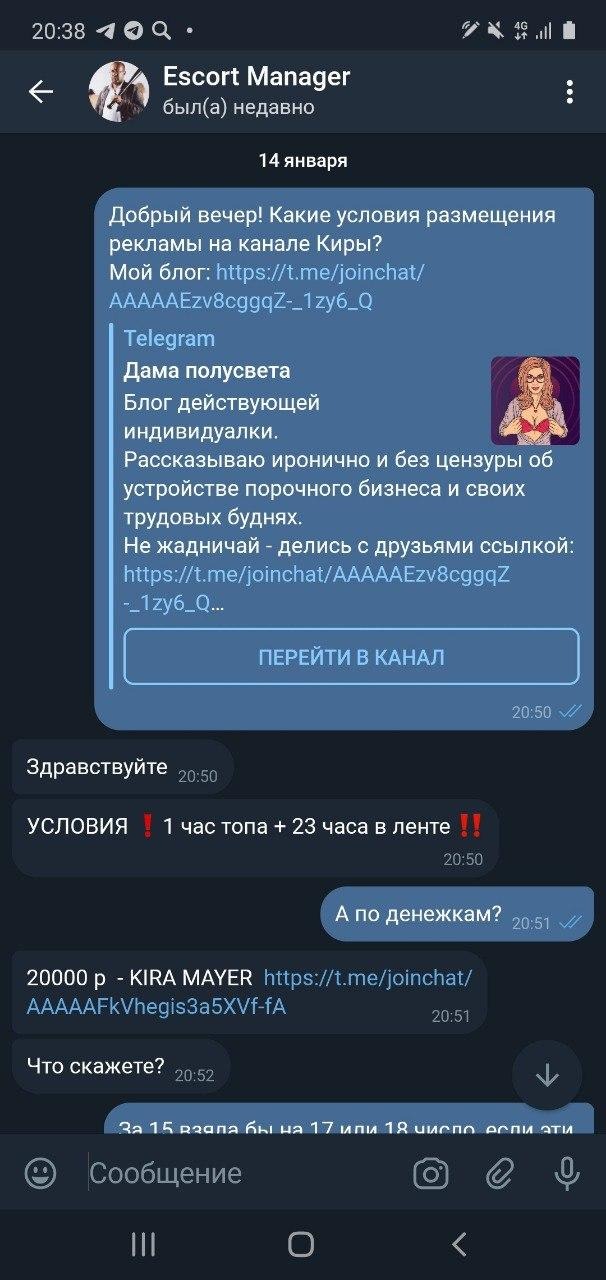This screenshot has height=1280, width=606.
Task: Attach a file with the paperclip
Action: [499, 1173]
